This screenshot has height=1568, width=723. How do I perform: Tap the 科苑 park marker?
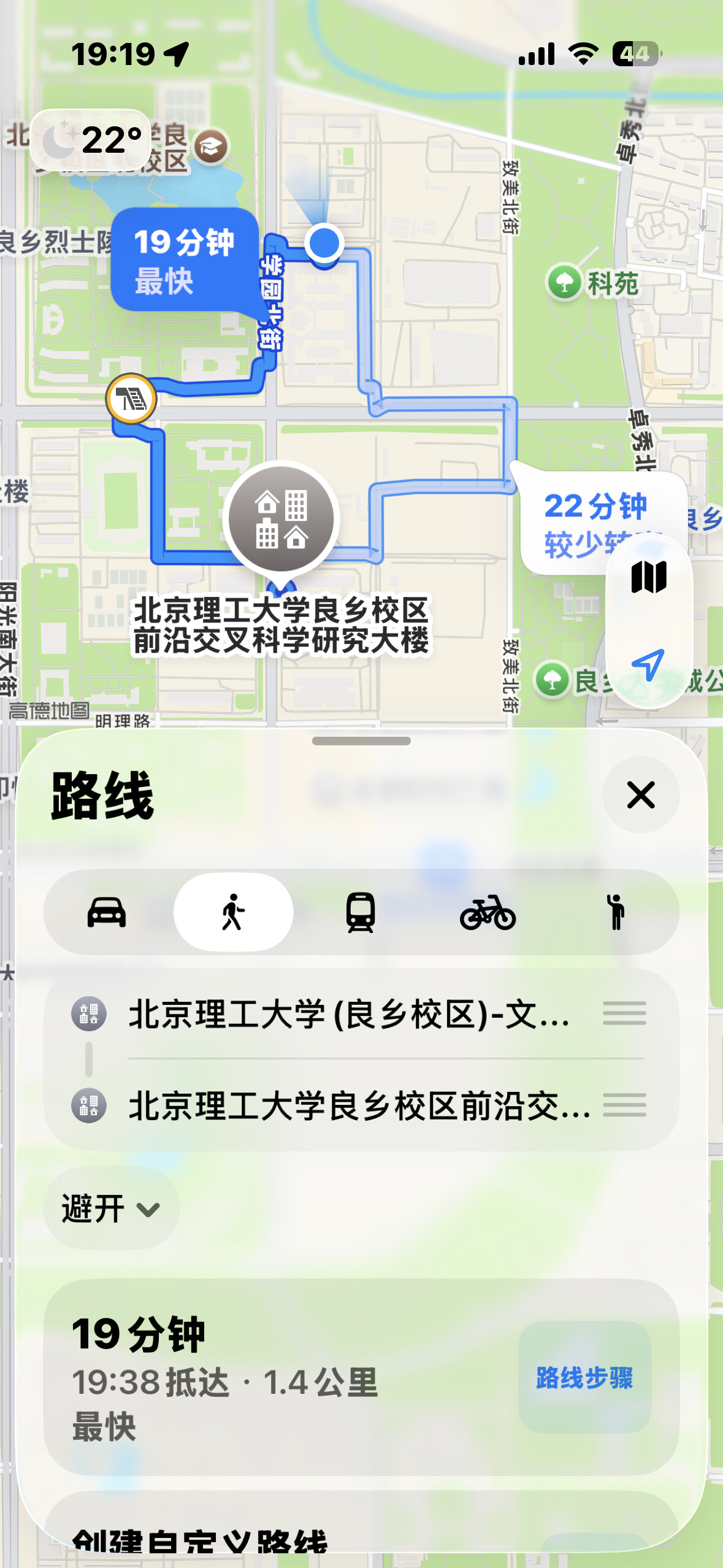564,283
